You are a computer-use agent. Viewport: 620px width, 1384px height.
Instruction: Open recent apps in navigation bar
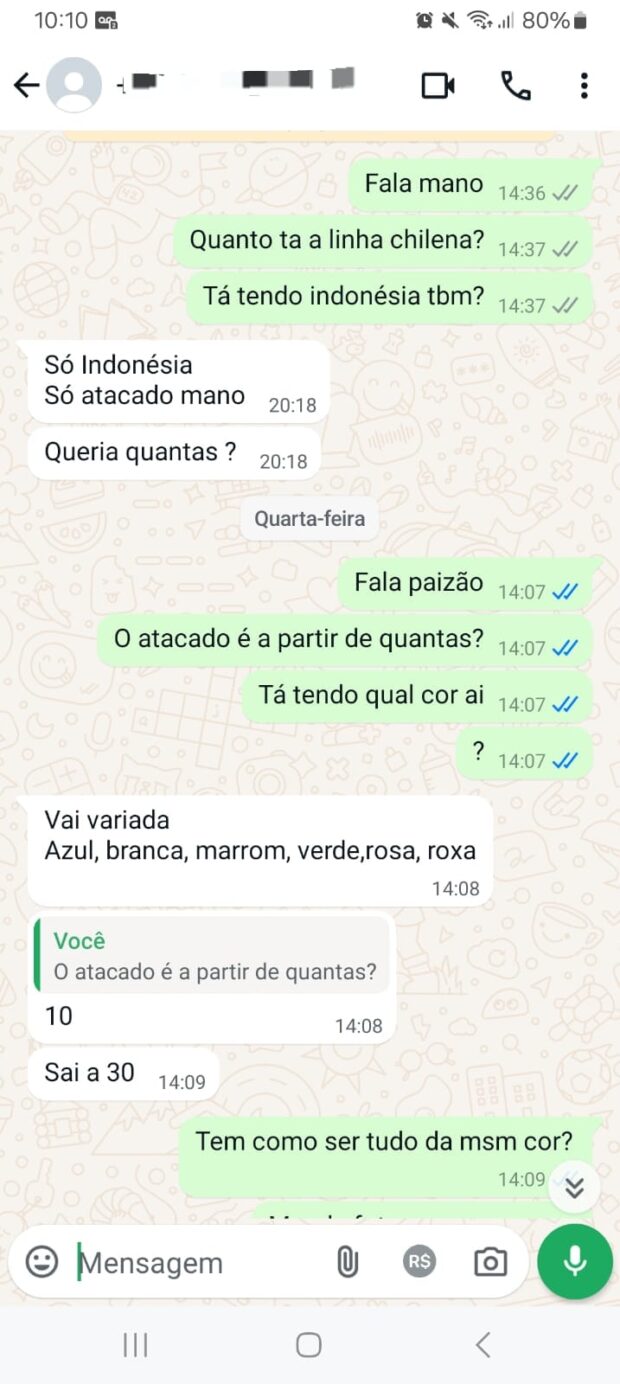pos(135,1345)
